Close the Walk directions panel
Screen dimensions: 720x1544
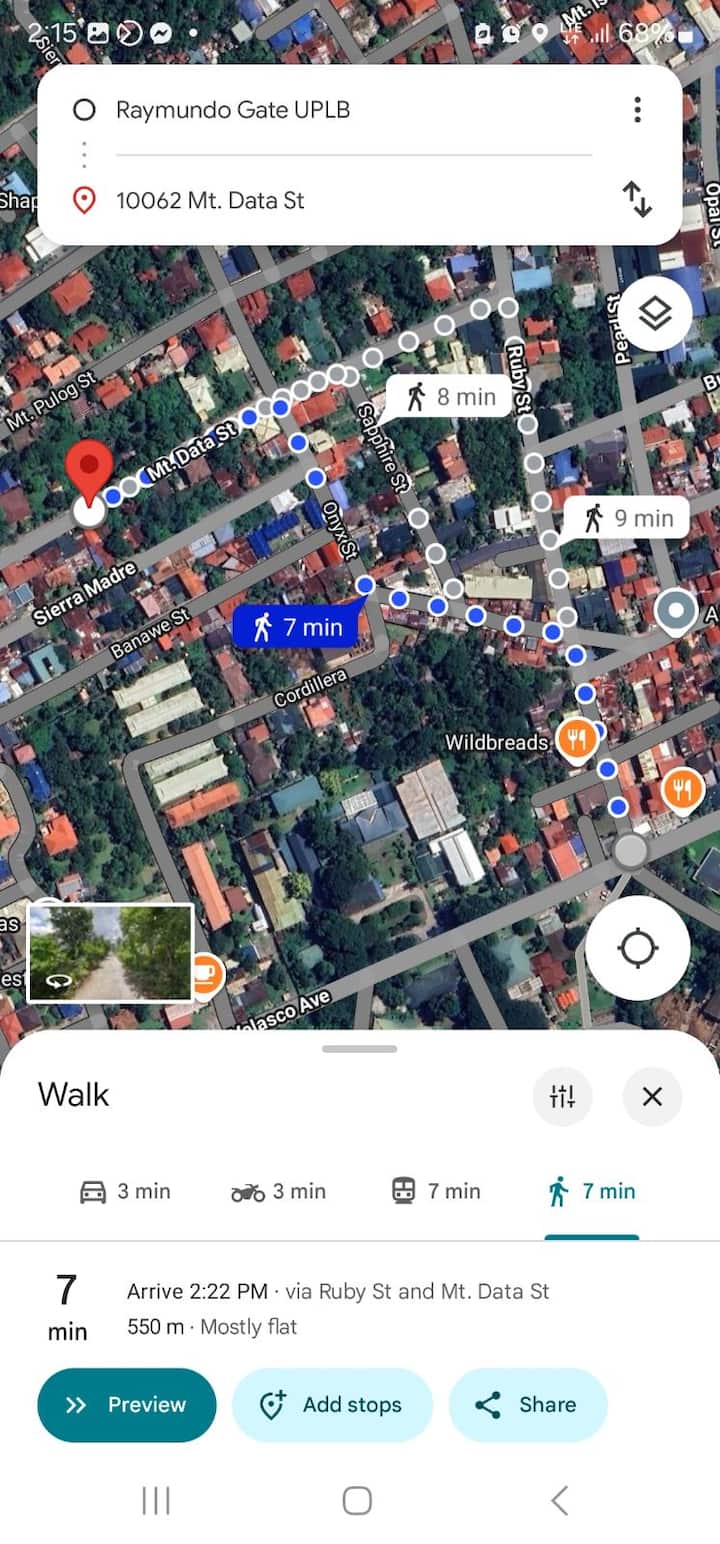pos(652,1097)
